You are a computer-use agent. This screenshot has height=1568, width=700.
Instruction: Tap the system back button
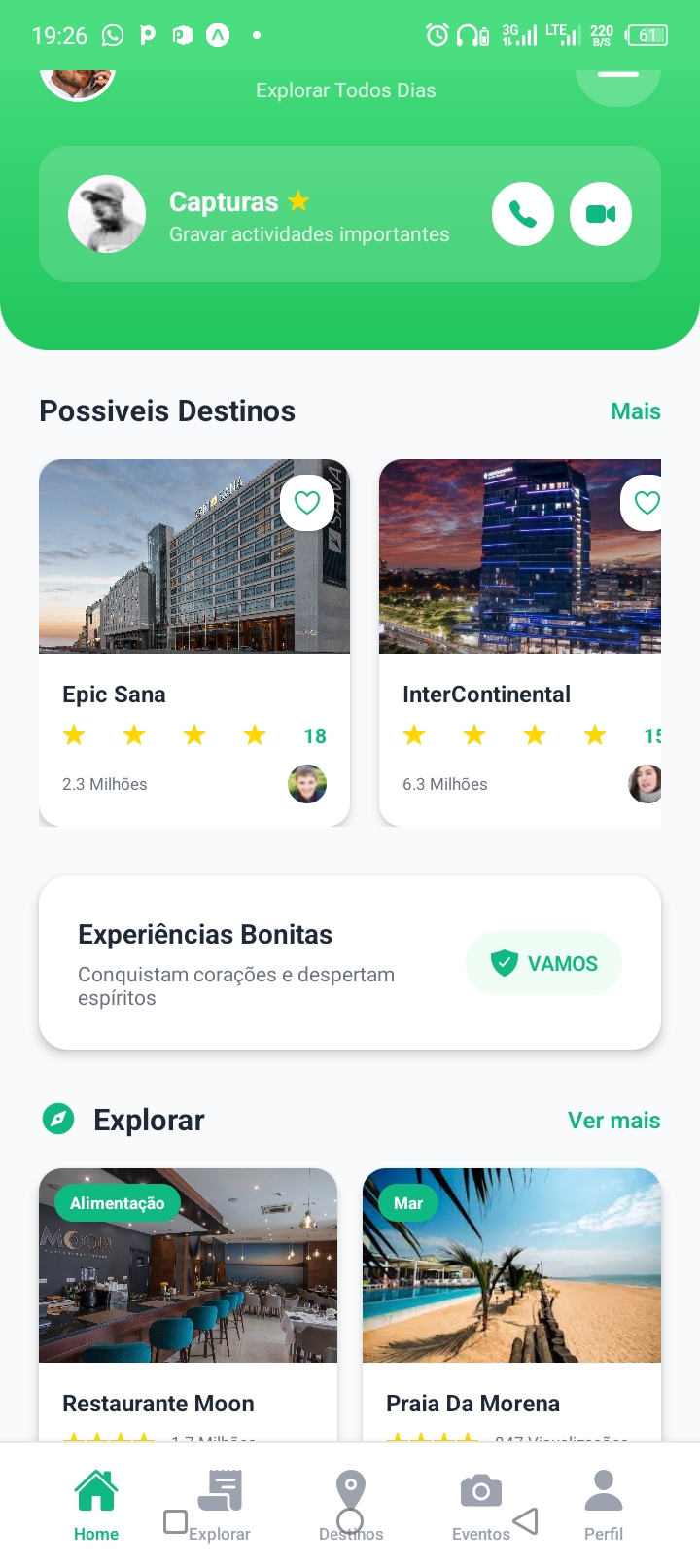[x=526, y=1520]
